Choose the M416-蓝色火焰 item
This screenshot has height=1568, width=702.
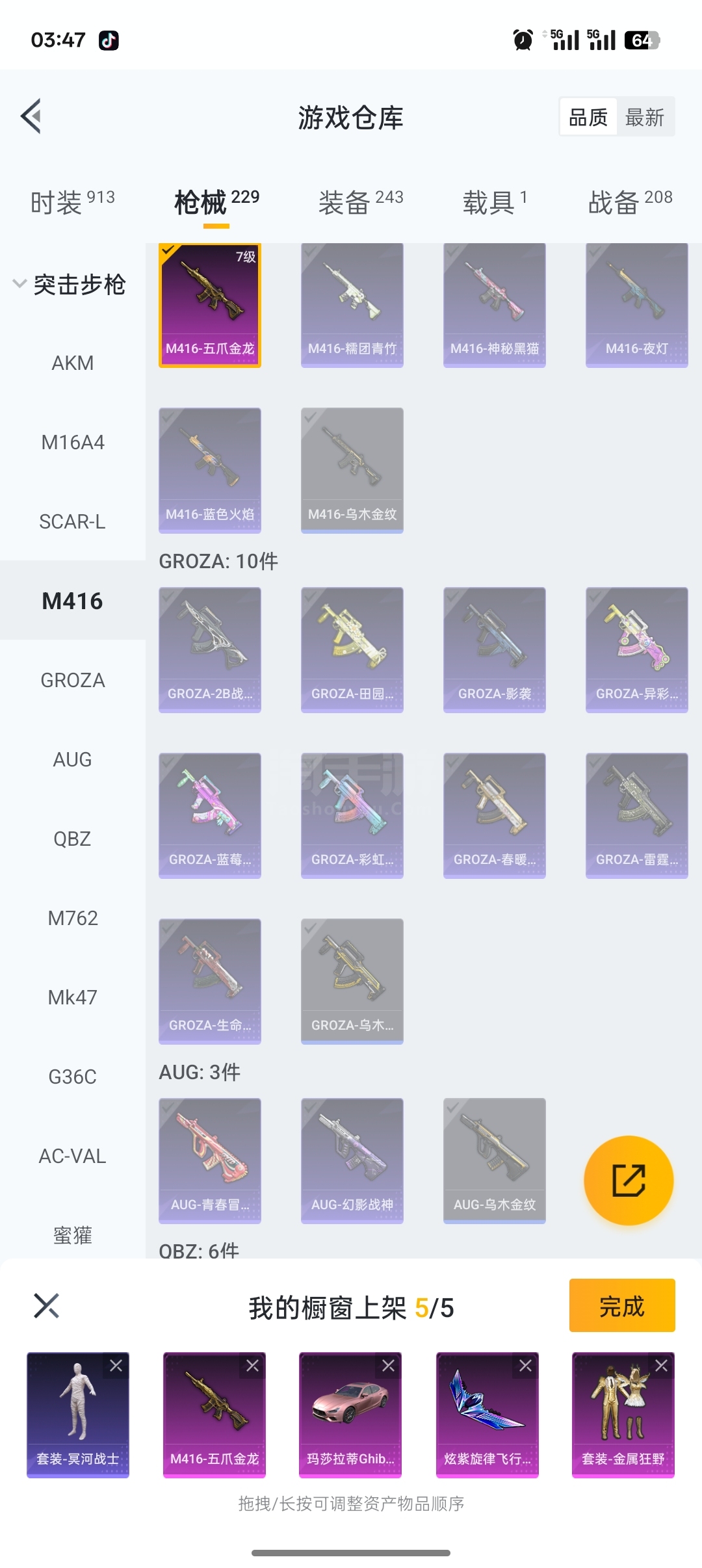click(210, 471)
